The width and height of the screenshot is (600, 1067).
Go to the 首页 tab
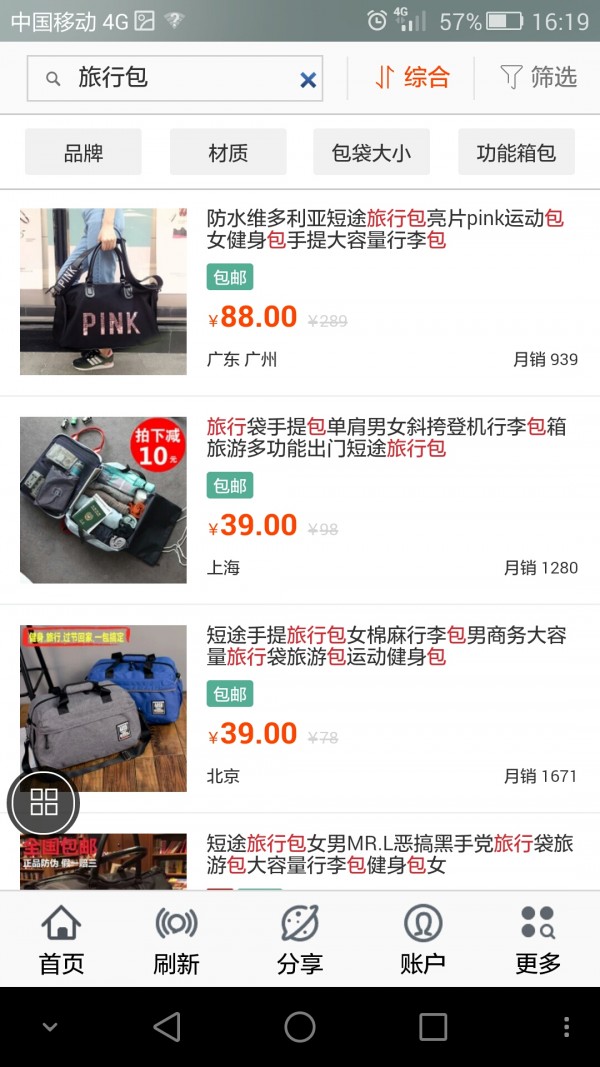point(61,940)
